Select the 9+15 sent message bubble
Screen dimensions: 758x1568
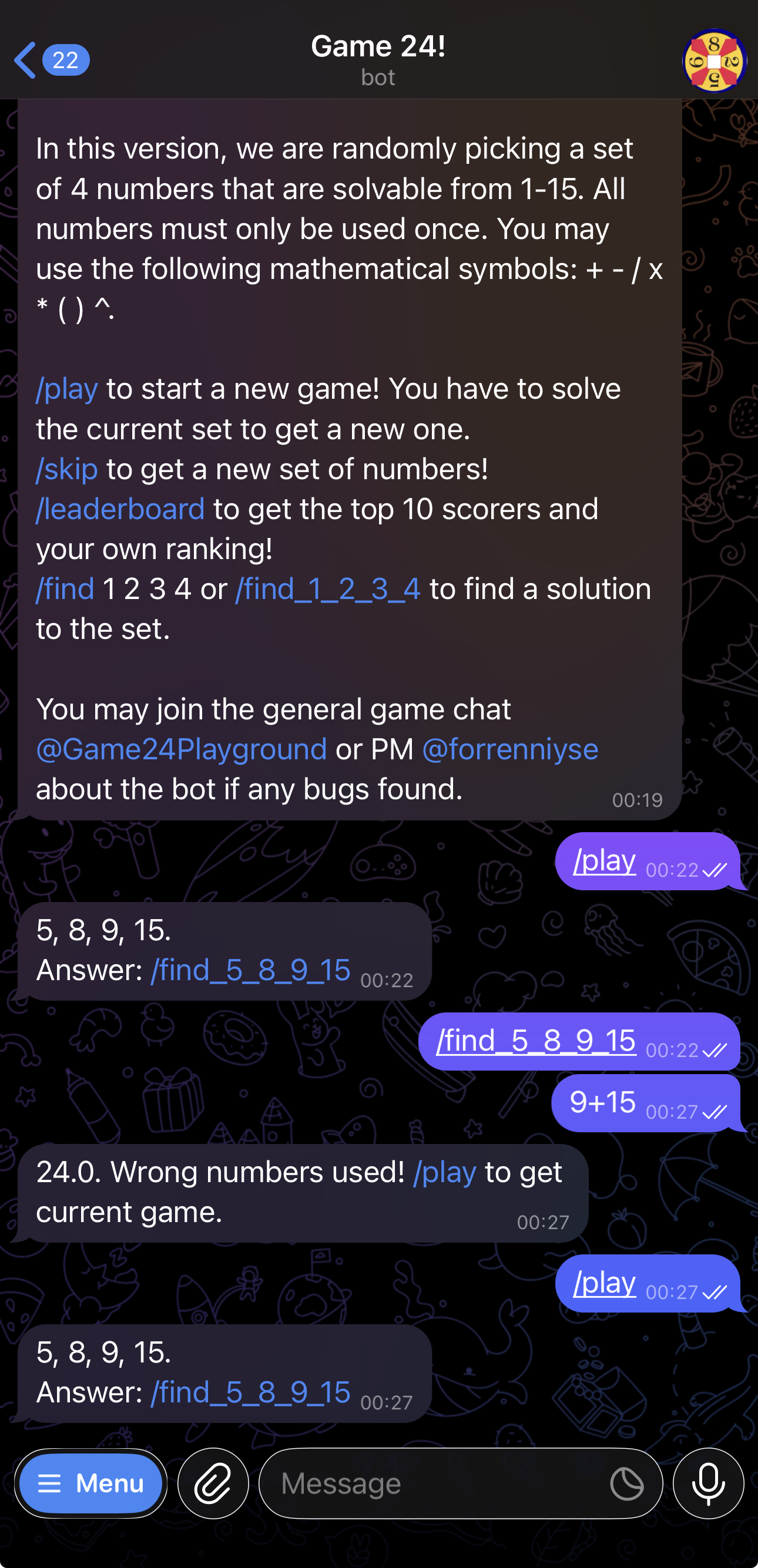[603, 1102]
